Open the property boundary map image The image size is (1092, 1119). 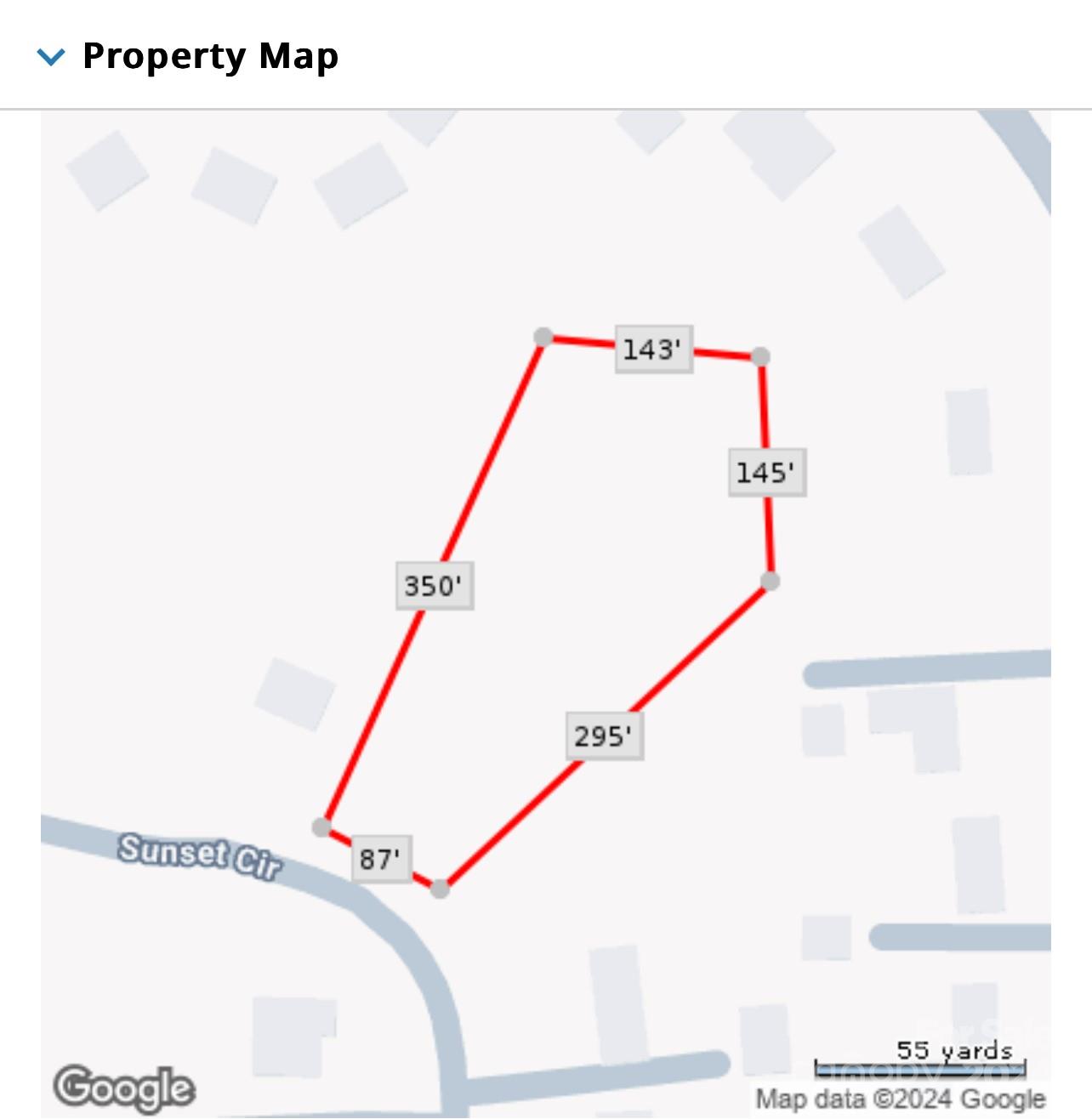(x=545, y=612)
